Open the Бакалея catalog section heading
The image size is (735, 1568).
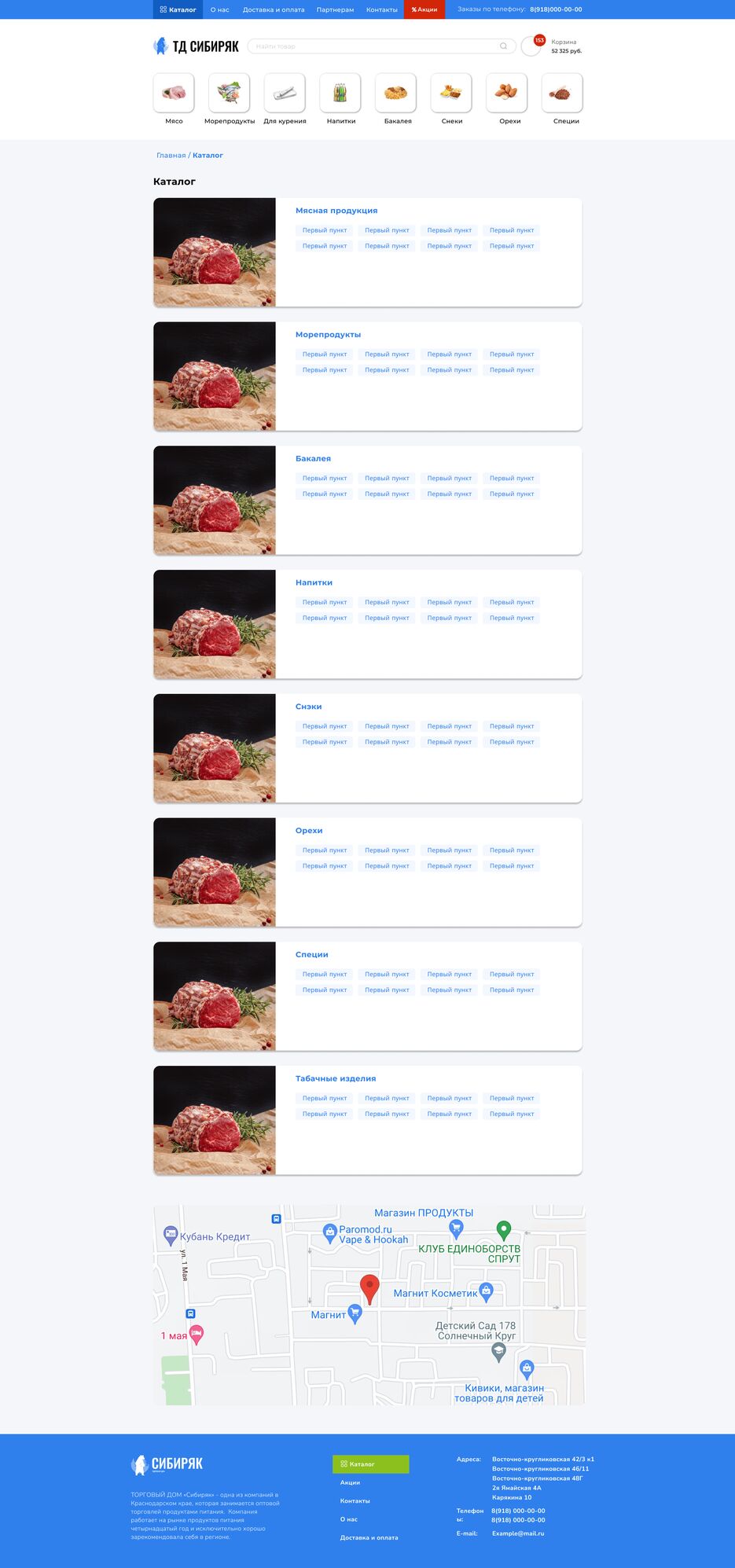[x=313, y=458]
